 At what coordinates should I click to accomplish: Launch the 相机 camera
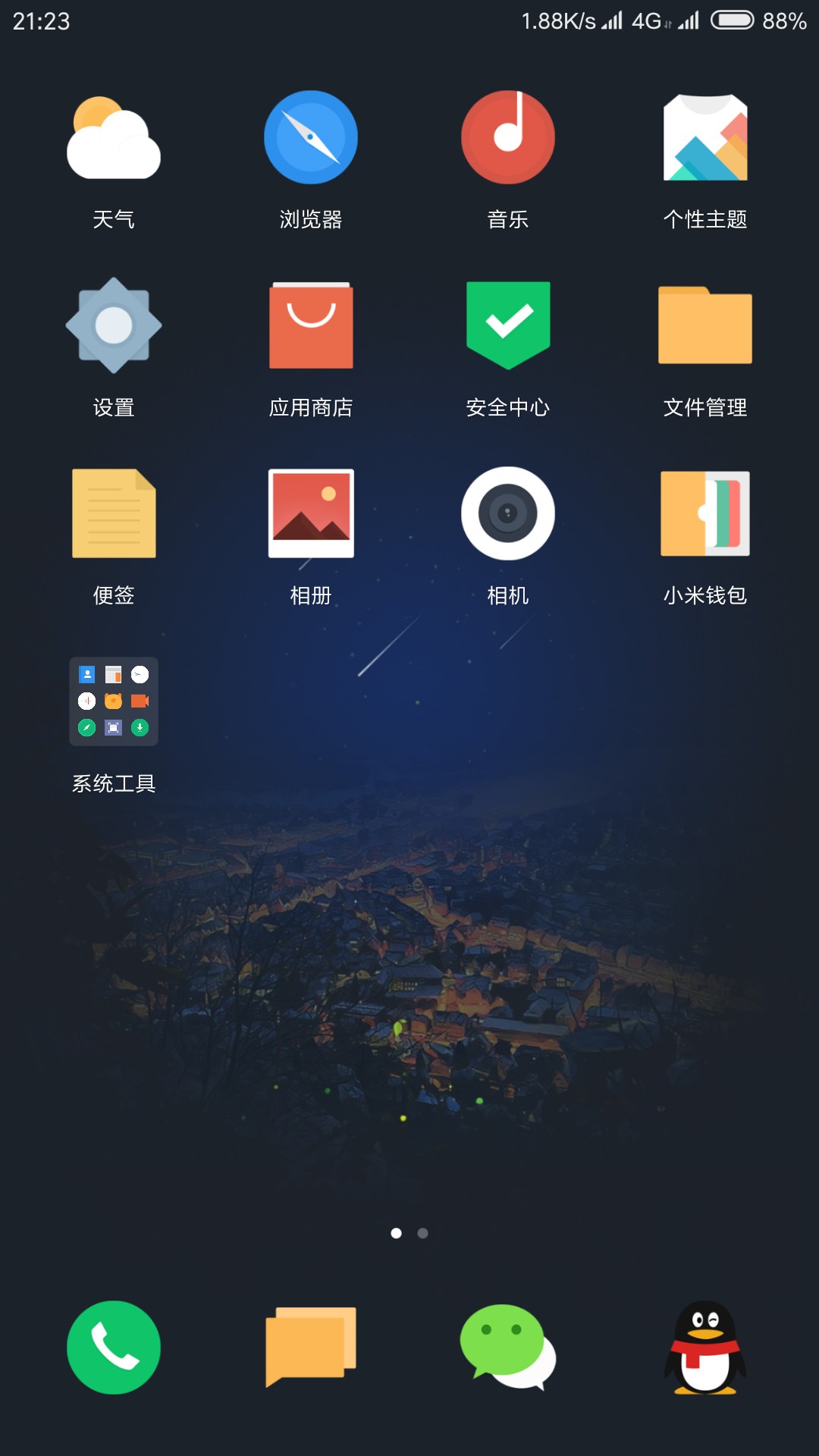click(x=508, y=513)
